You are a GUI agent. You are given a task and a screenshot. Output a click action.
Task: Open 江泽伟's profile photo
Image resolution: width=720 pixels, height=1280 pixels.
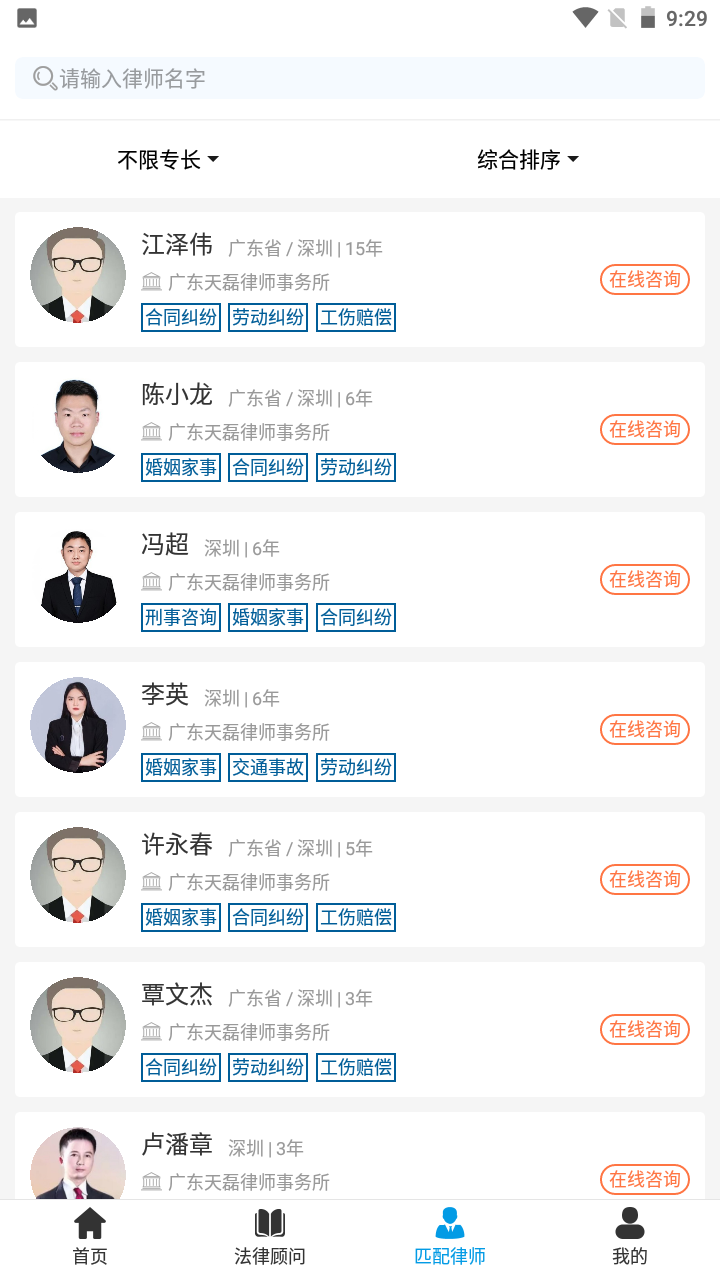tap(77, 273)
